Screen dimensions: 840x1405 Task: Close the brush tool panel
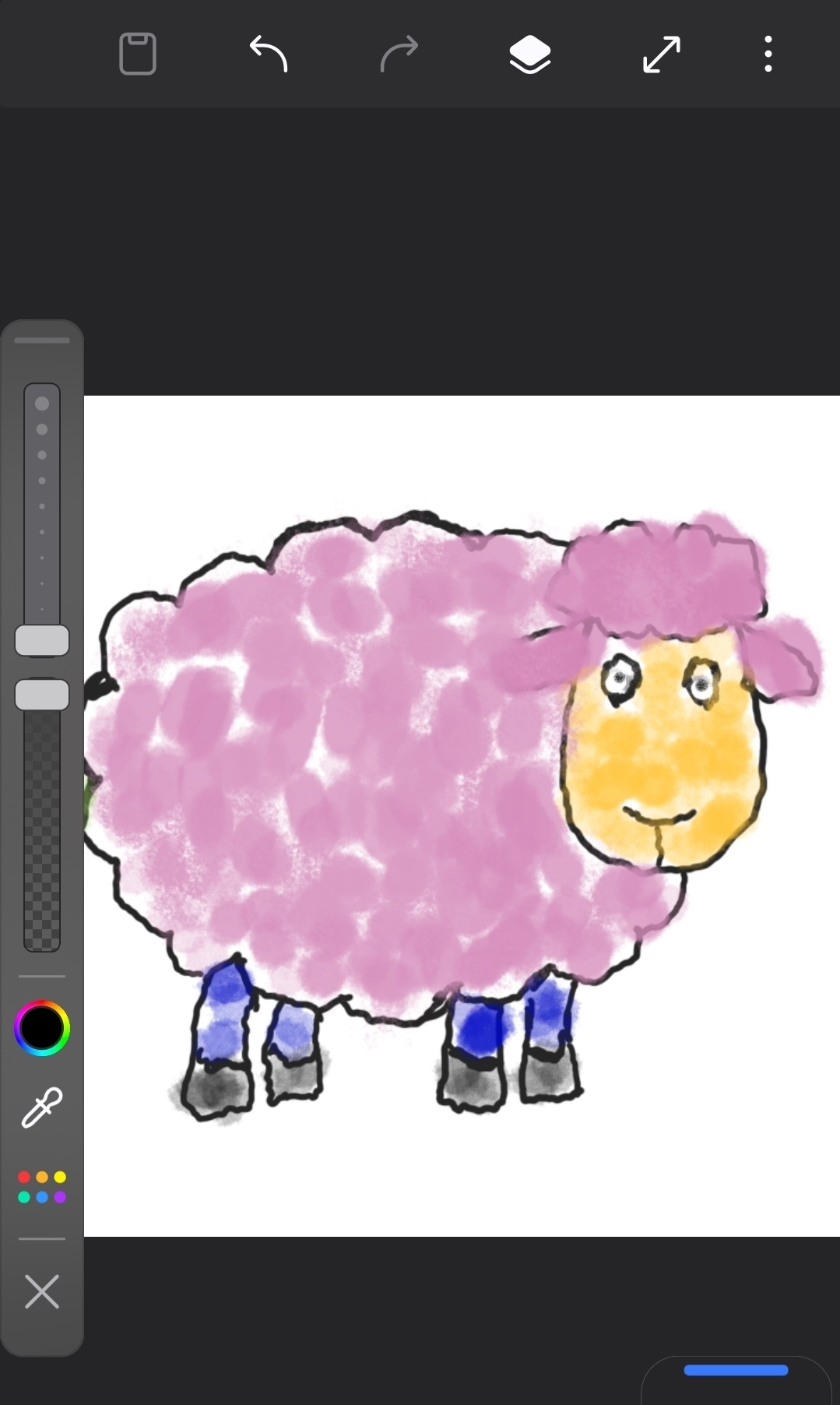42,1291
